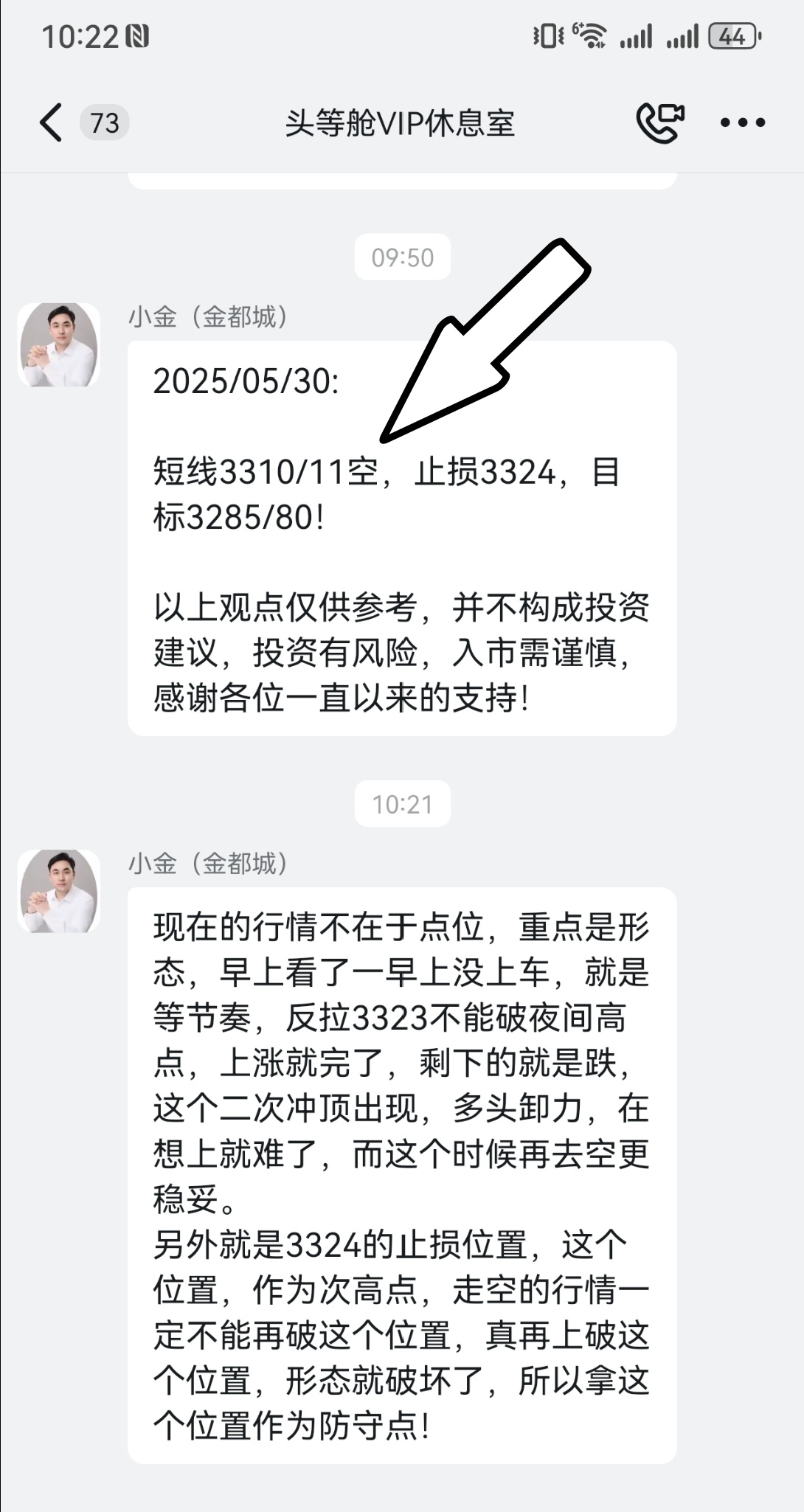Start a voice or video call
Image resolution: width=804 pixels, height=1512 pixels.
tap(659, 122)
